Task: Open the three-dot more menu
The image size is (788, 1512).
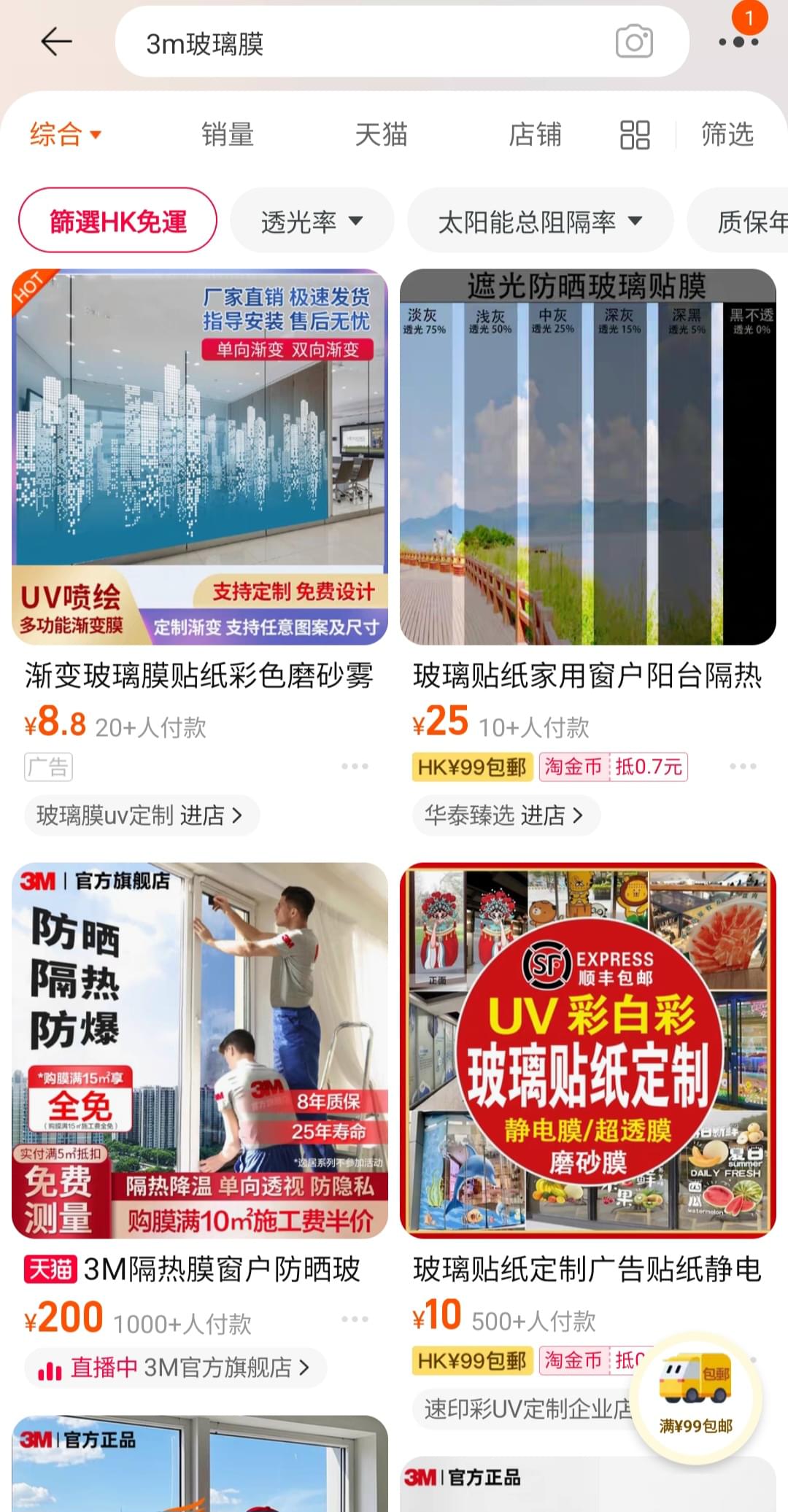Action: (738, 42)
